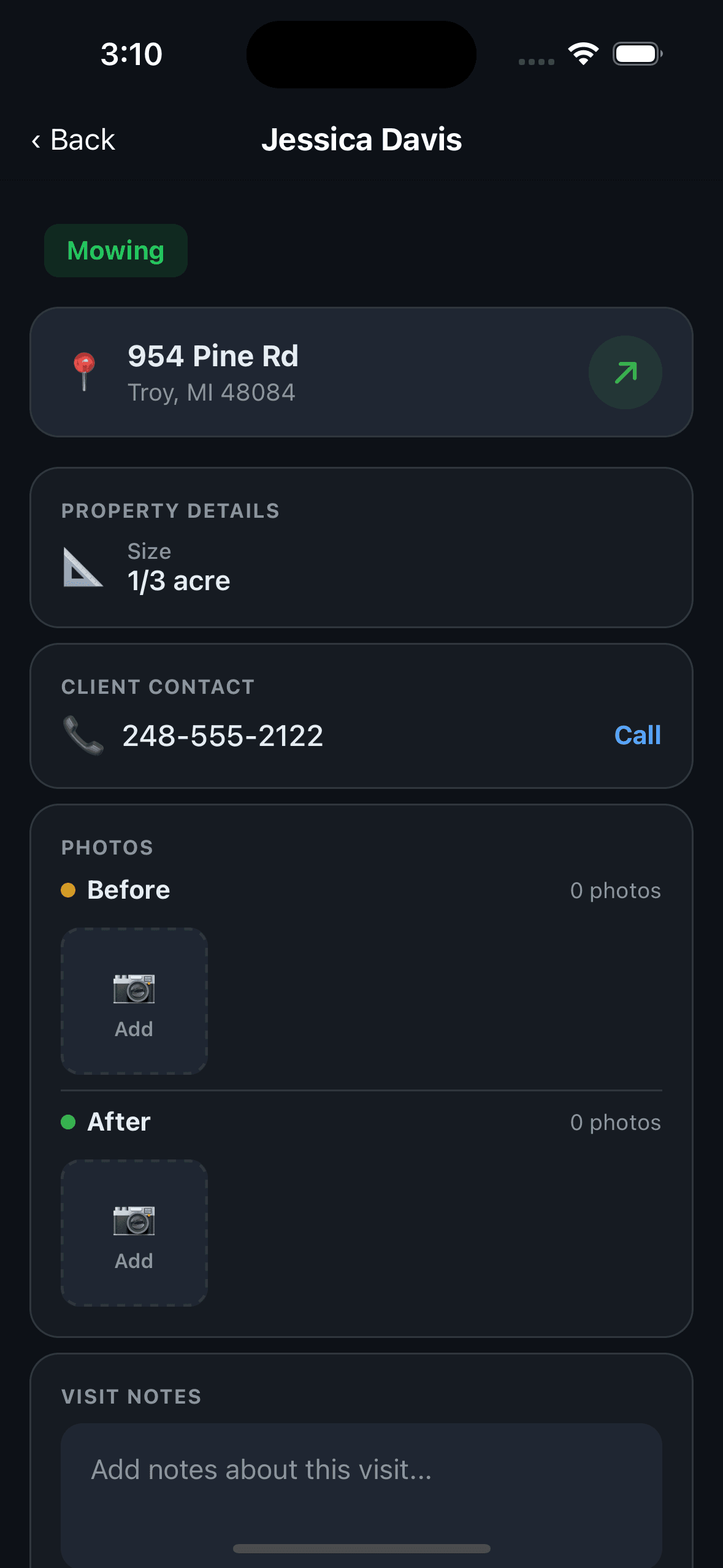Collapse the Photos section
Viewport: 723px width, 1568px height.
point(107,847)
